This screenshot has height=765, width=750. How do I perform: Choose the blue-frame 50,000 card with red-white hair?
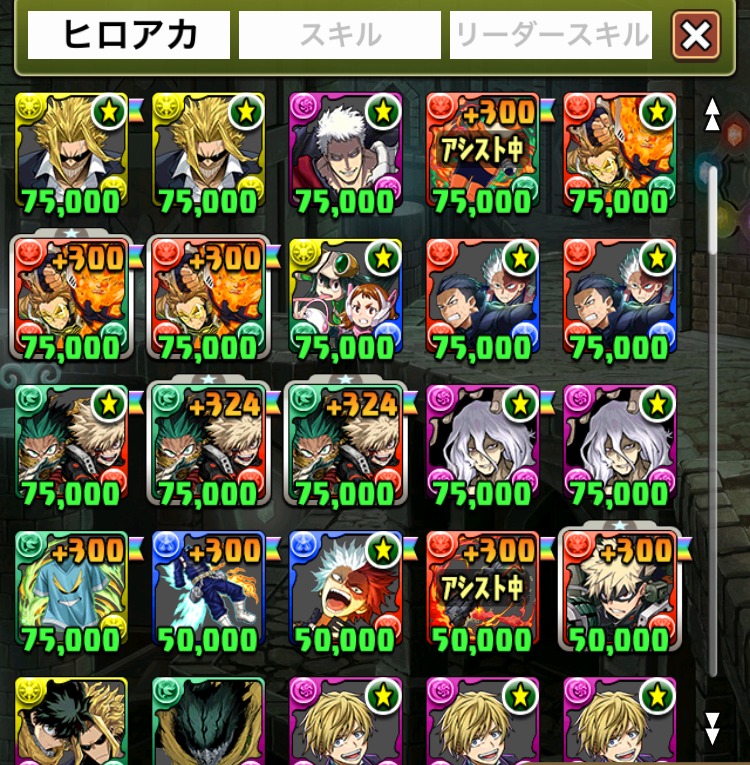point(345,591)
